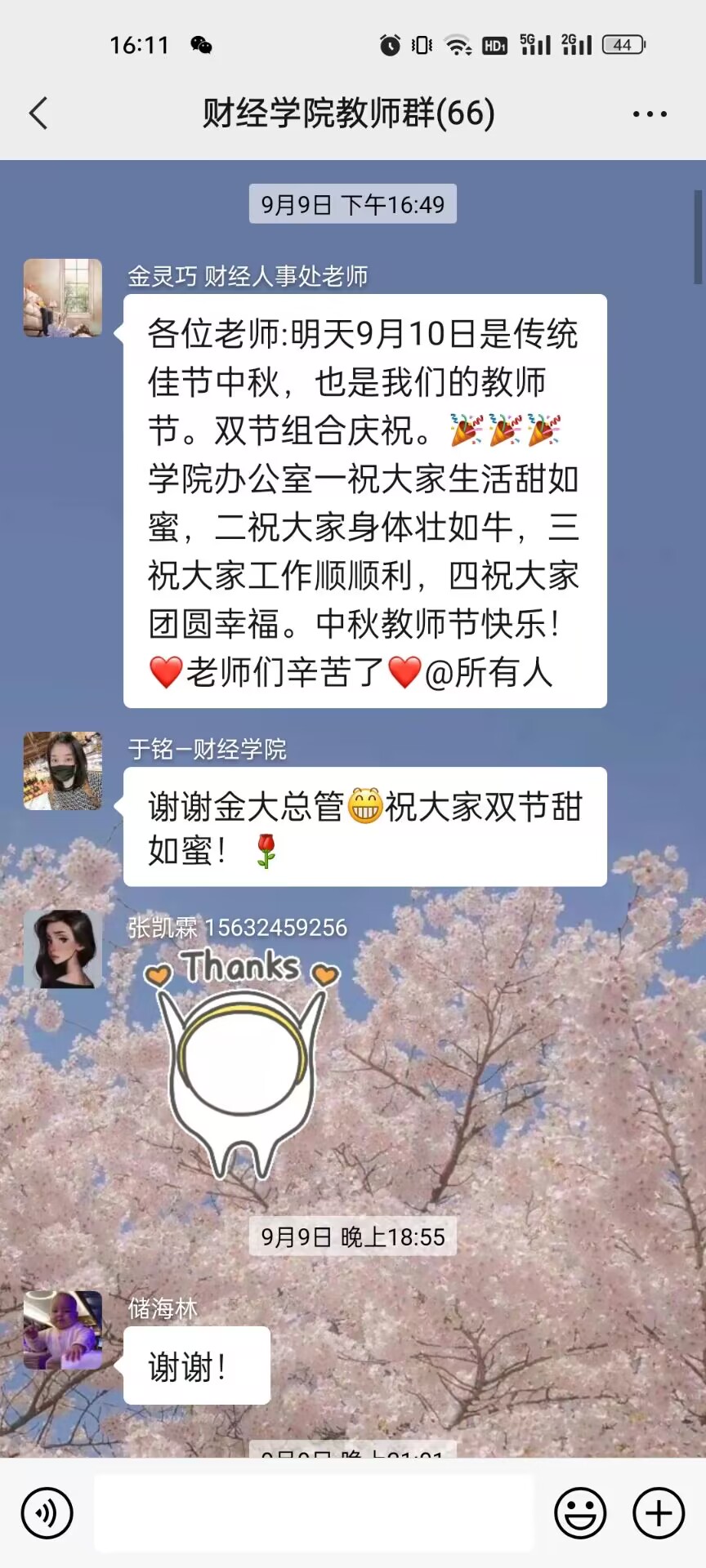Open the group chat options menu
The height and width of the screenshot is (1568, 706).
(650, 114)
